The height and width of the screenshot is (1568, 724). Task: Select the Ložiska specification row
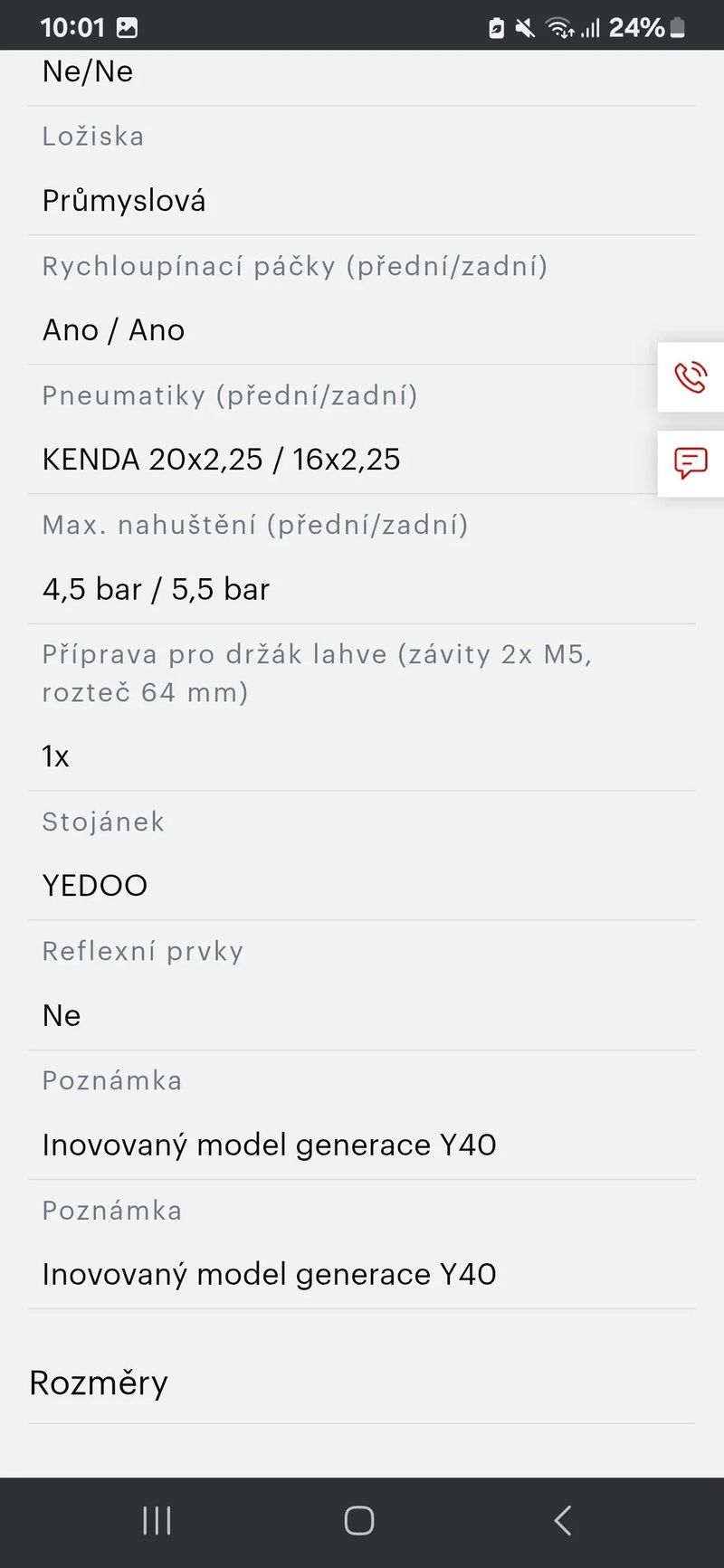point(93,136)
